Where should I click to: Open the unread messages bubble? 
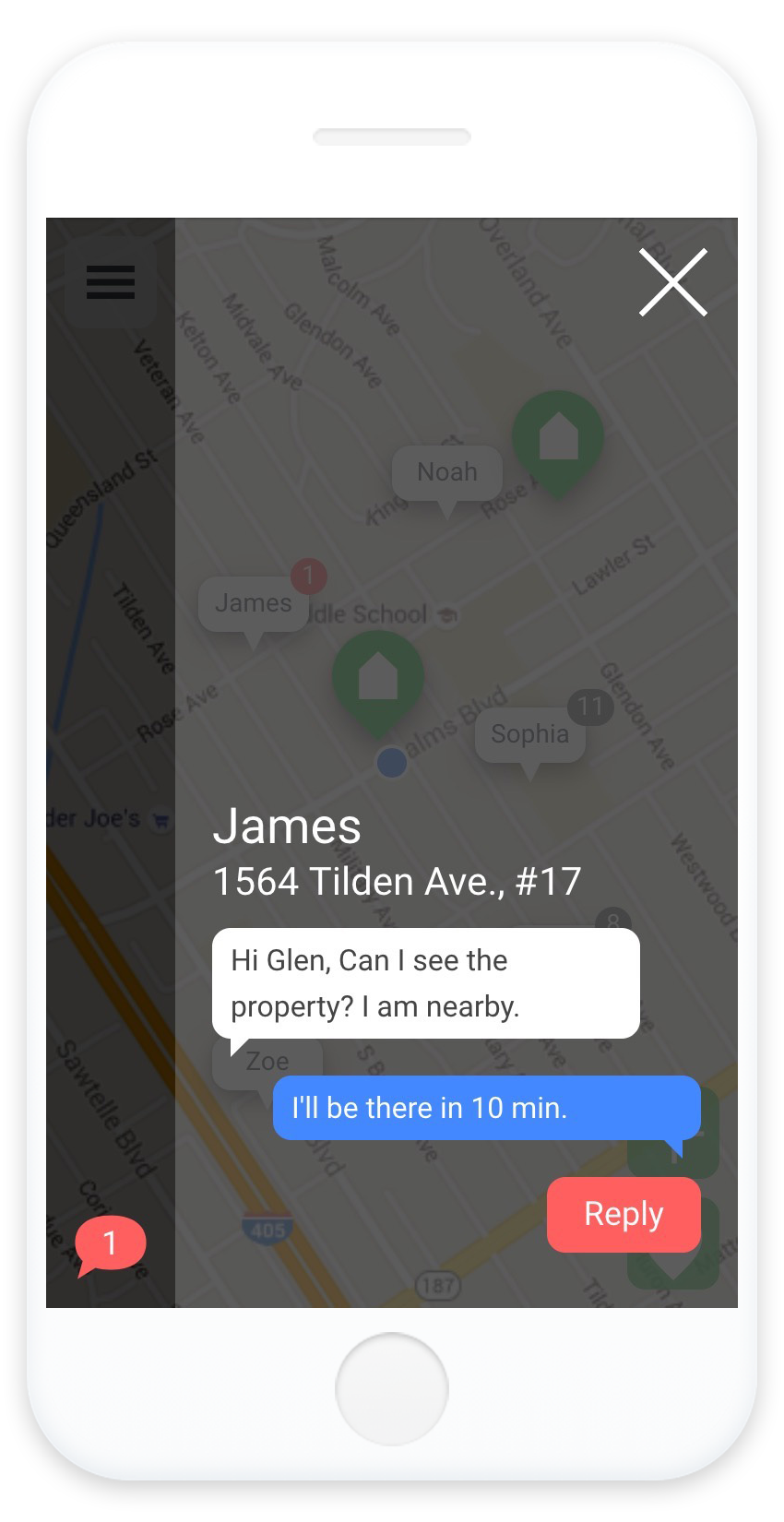pos(111,1243)
